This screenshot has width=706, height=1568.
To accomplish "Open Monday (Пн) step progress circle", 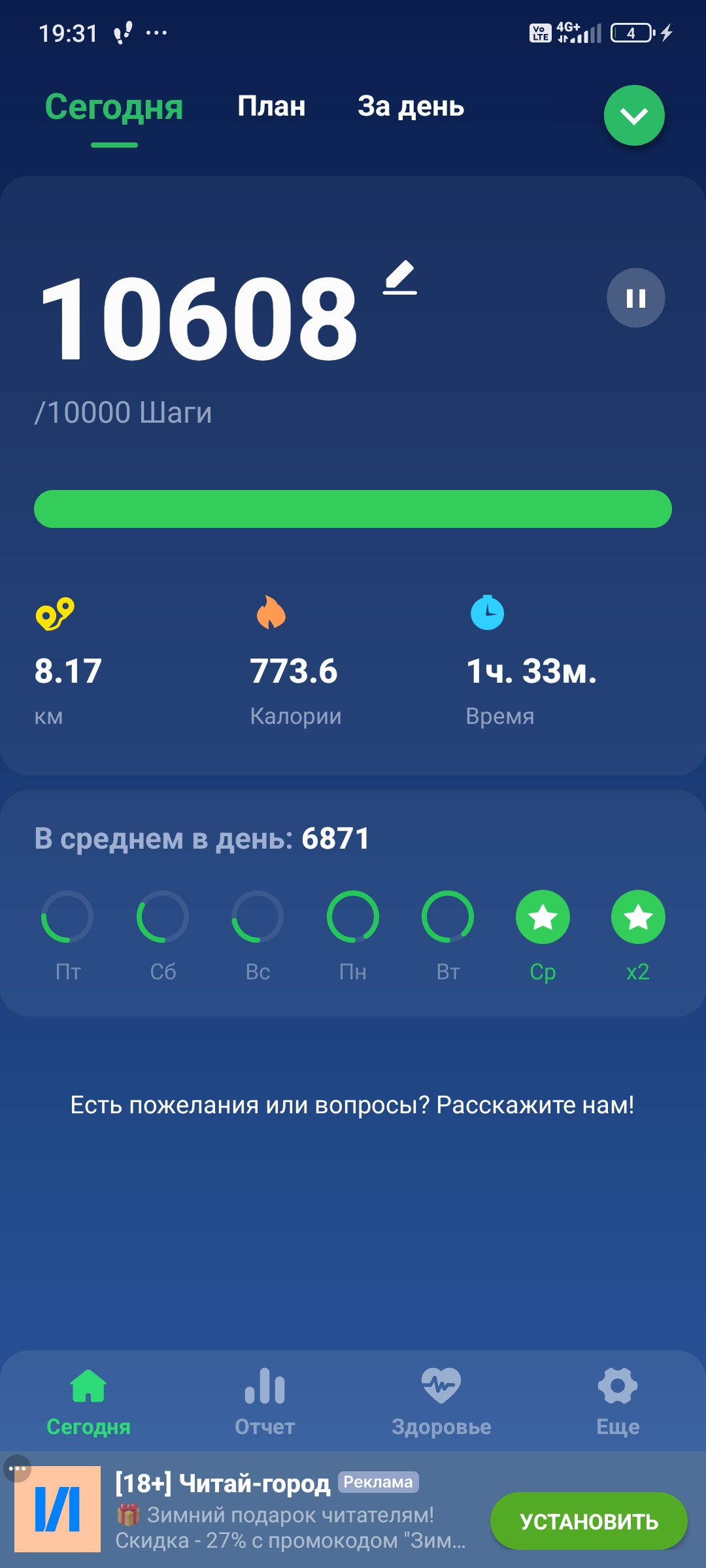I will pos(353,917).
